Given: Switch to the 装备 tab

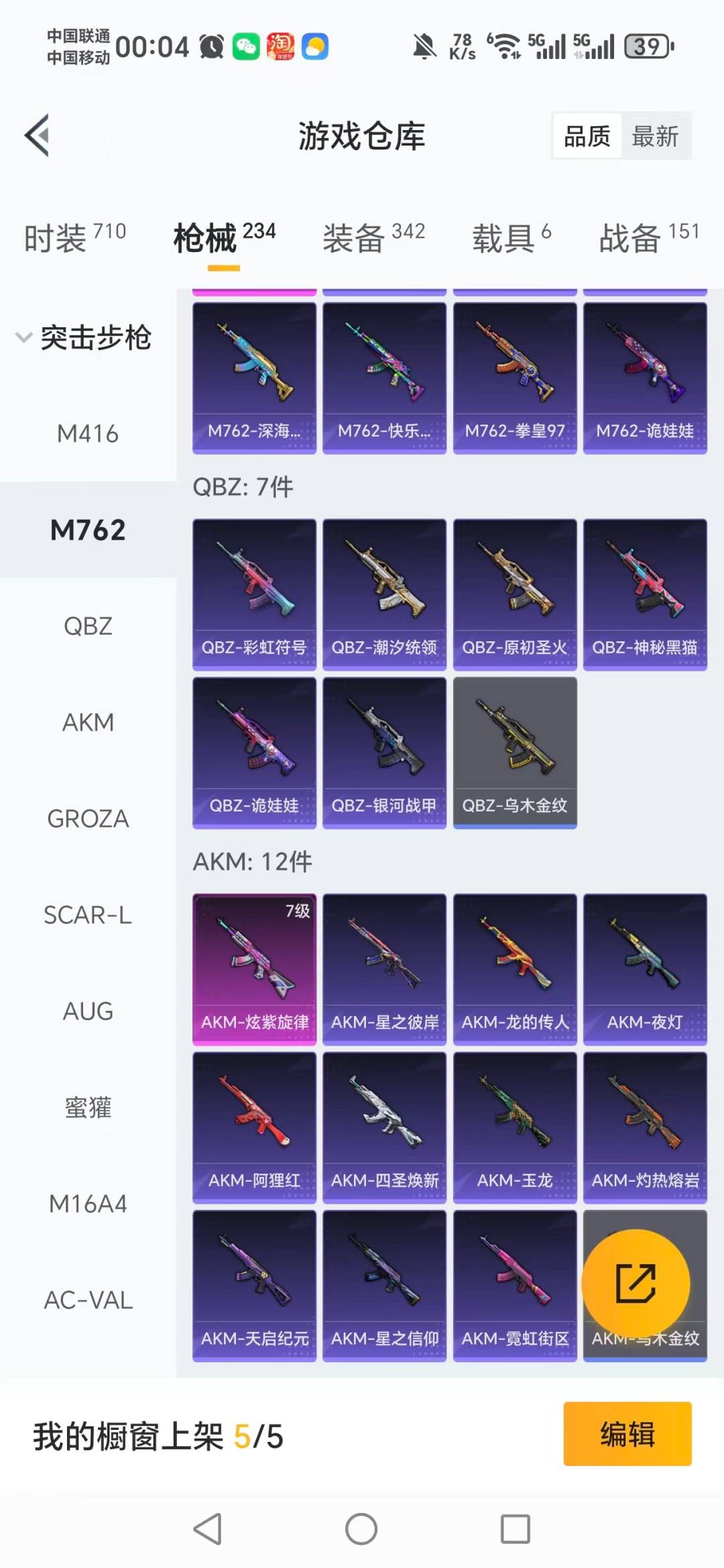Looking at the screenshot, I should click(373, 237).
